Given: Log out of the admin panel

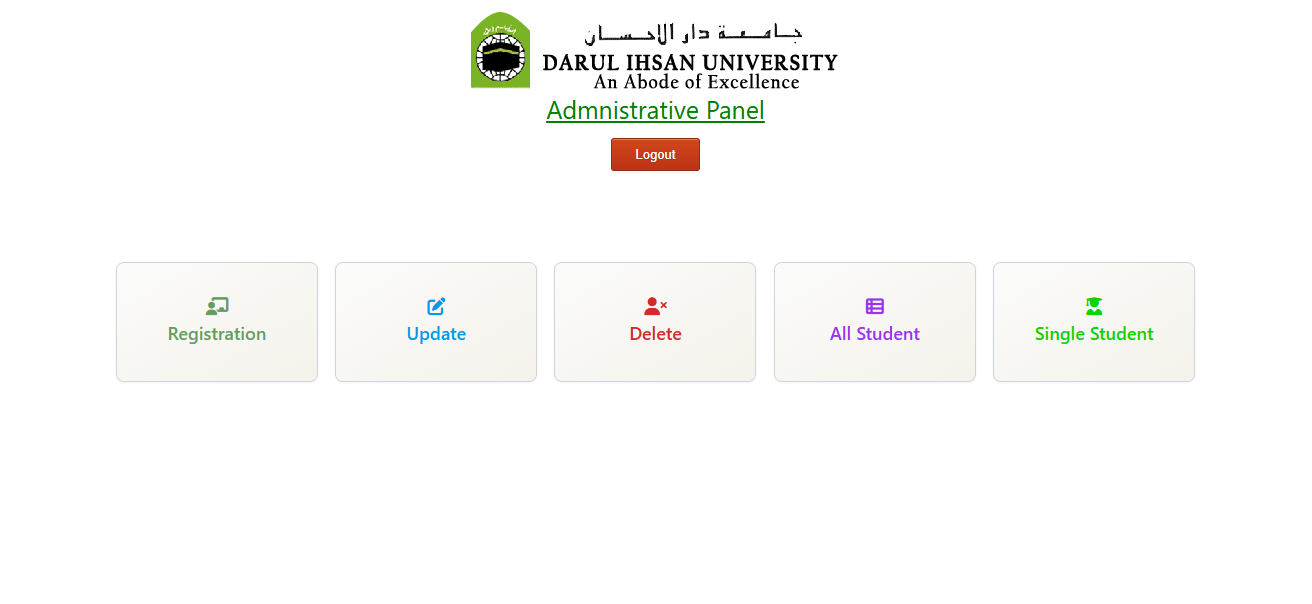Looking at the screenshot, I should (x=655, y=155).
